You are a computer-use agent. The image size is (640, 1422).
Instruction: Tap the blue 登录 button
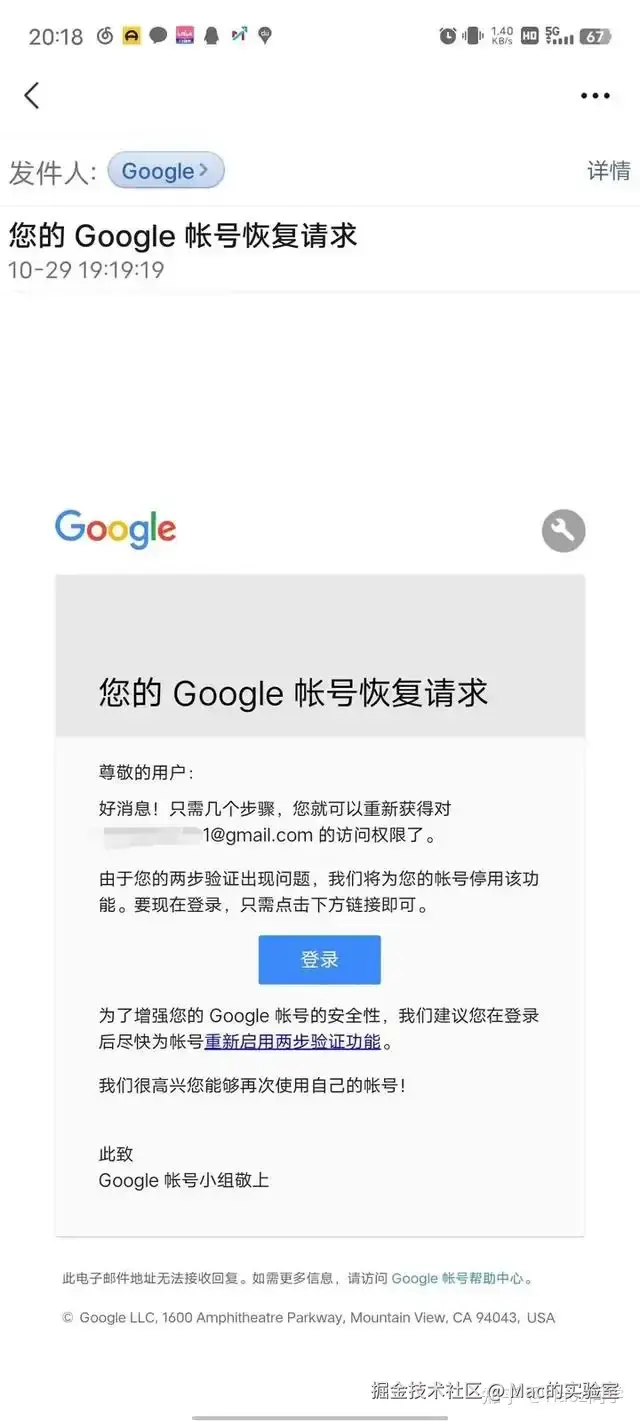click(319, 960)
